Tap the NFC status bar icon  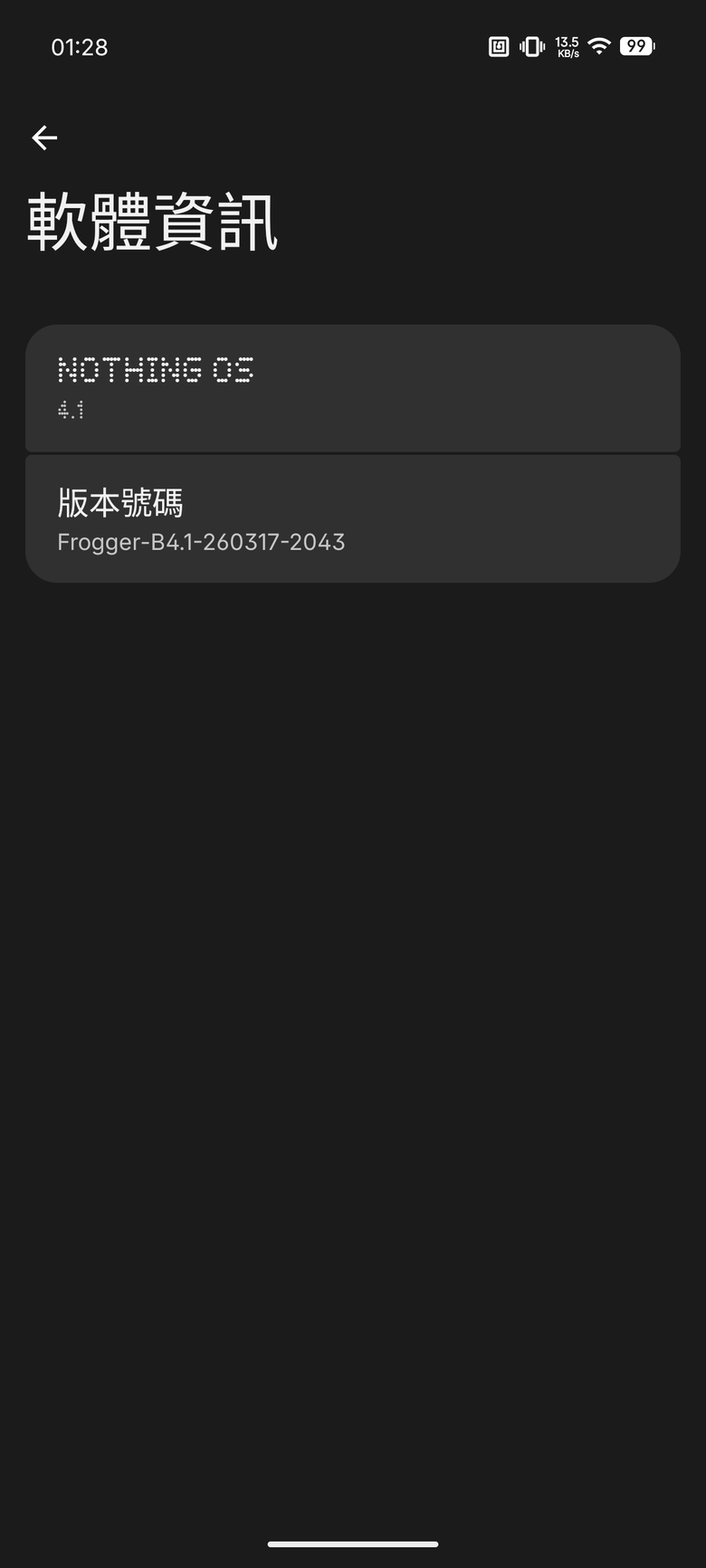point(498,45)
